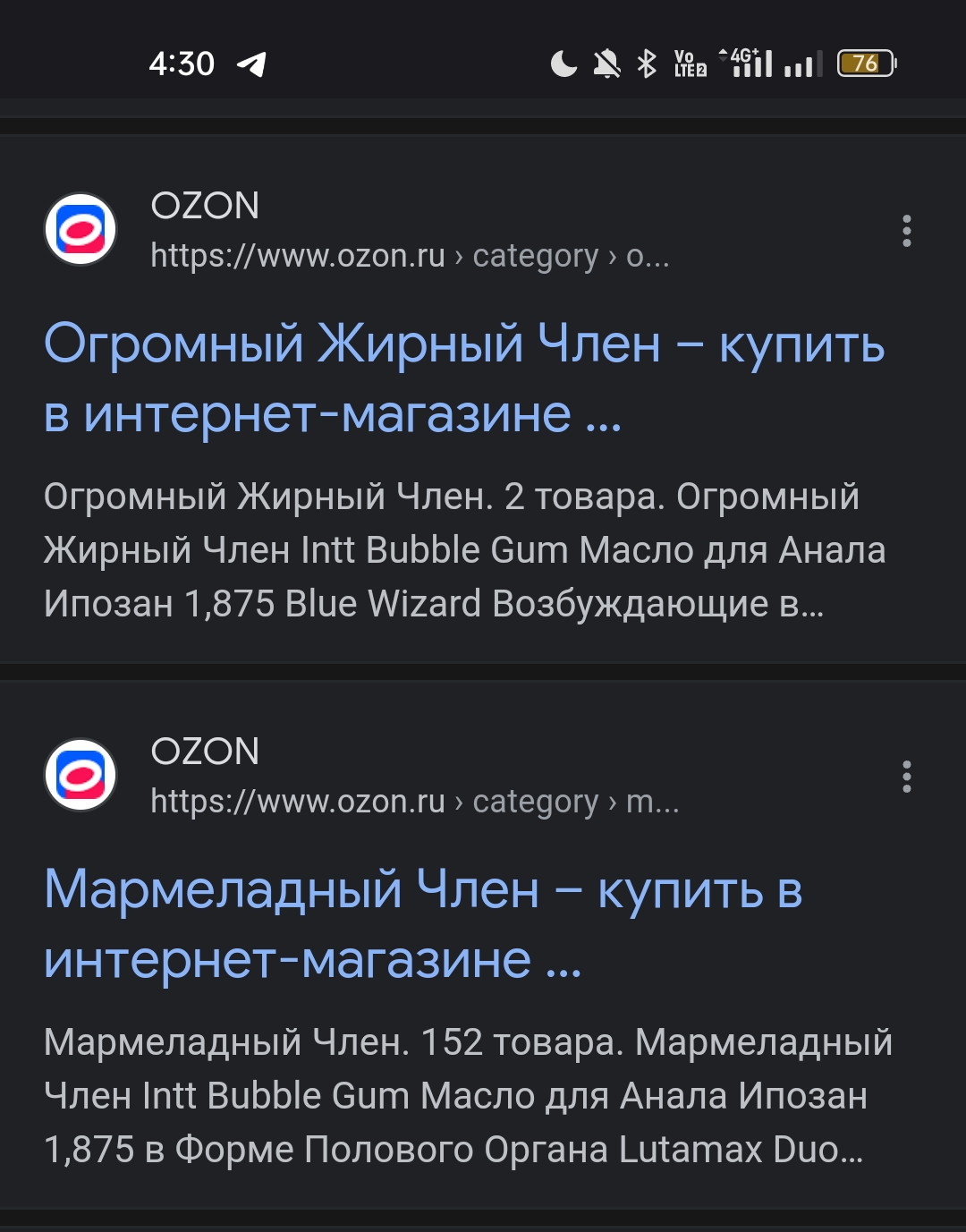Open overflow menu for 'Огромный Жирный Член' result

coord(906,231)
